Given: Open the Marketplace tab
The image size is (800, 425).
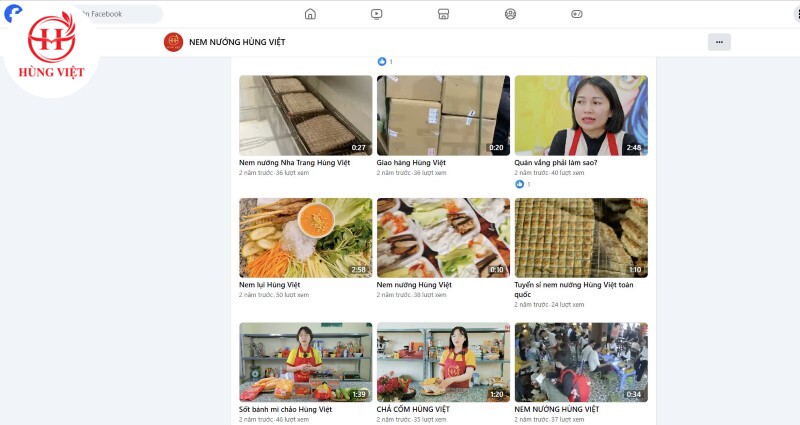Looking at the screenshot, I should point(443,14).
